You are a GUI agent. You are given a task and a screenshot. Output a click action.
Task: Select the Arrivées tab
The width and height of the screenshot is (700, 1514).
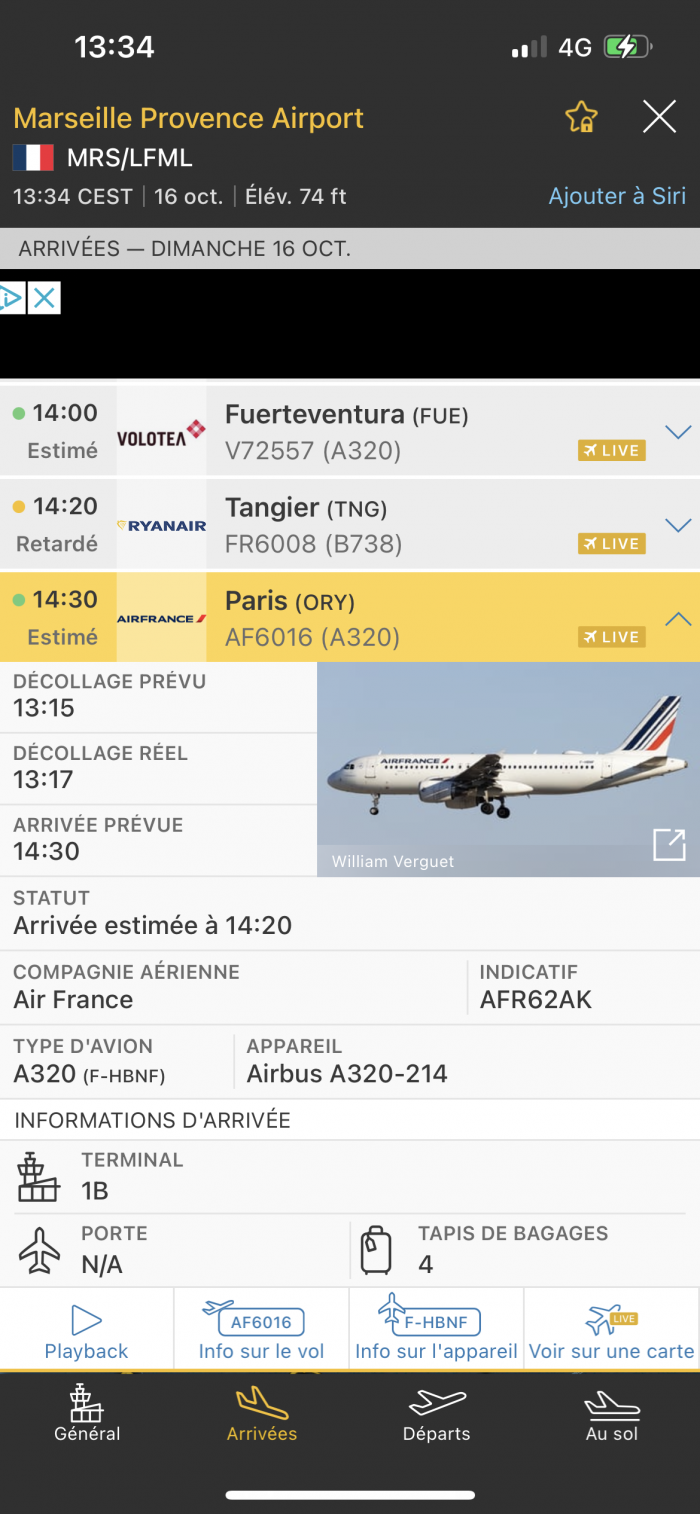click(x=262, y=1414)
